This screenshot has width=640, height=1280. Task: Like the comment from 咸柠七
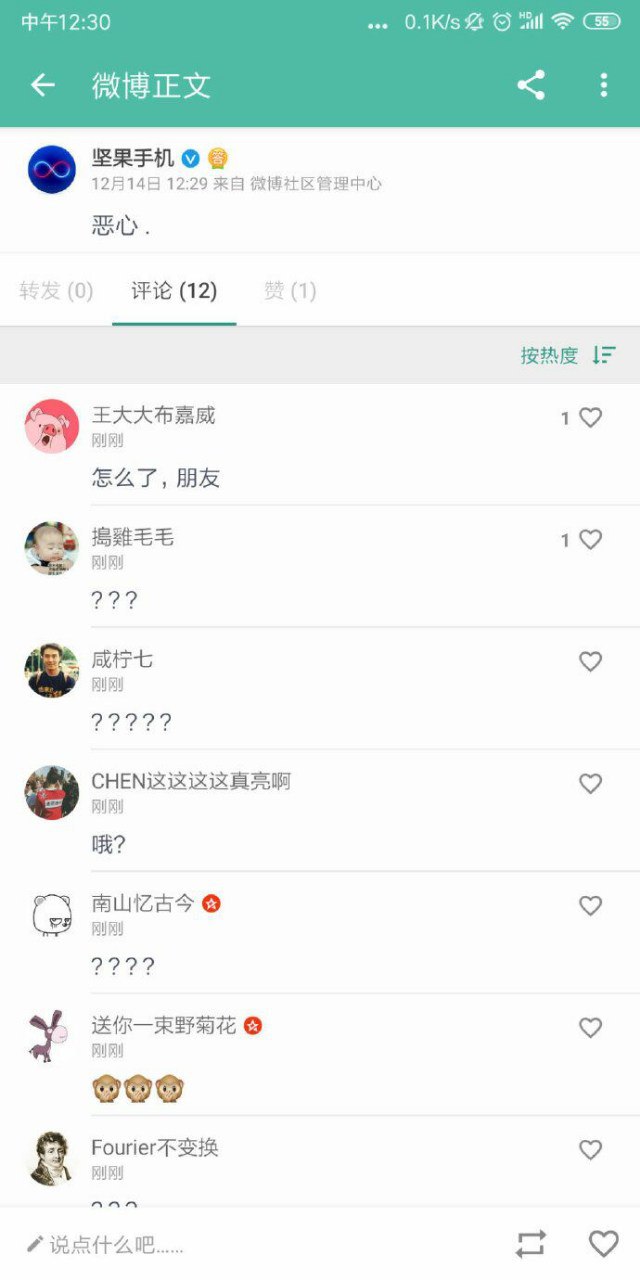tap(590, 662)
